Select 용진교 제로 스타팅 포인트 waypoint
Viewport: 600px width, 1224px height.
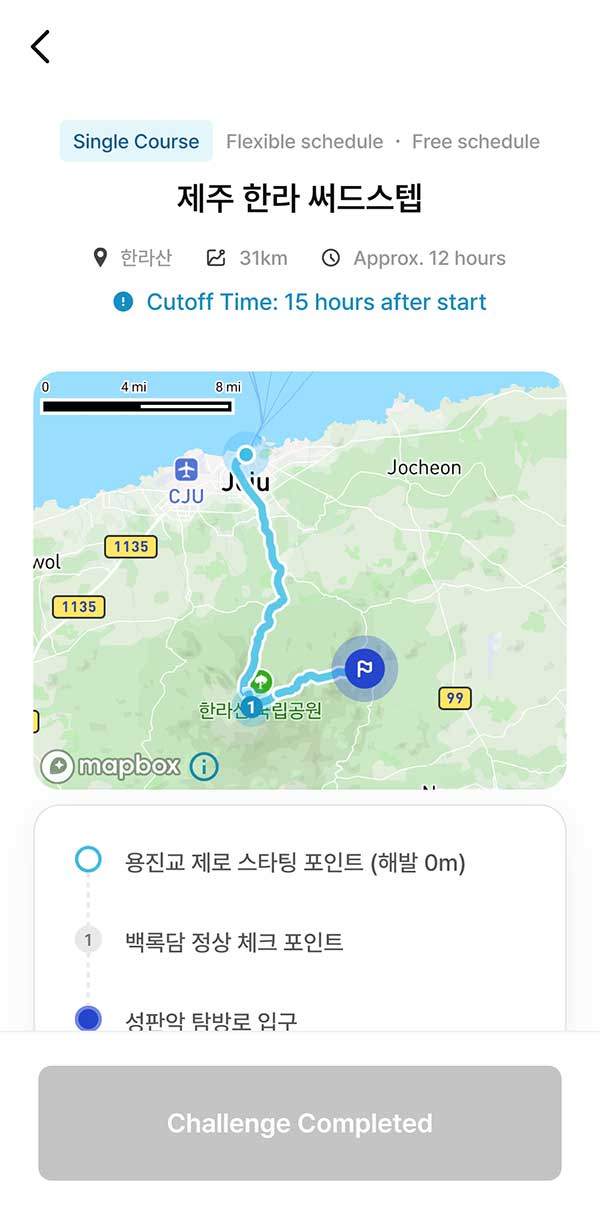(x=295, y=862)
